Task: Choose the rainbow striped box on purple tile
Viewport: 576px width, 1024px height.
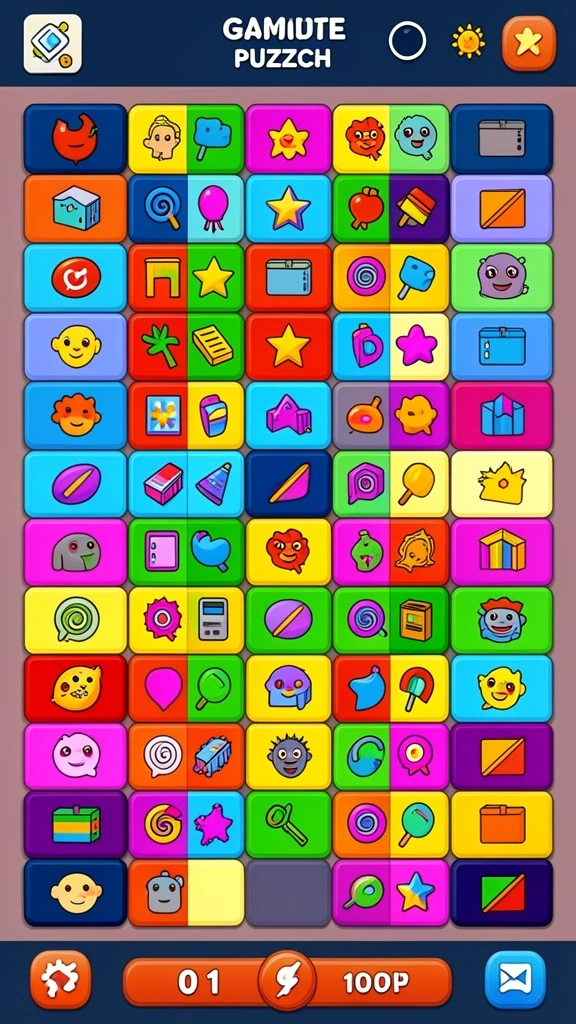Action: (x=76, y=825)
